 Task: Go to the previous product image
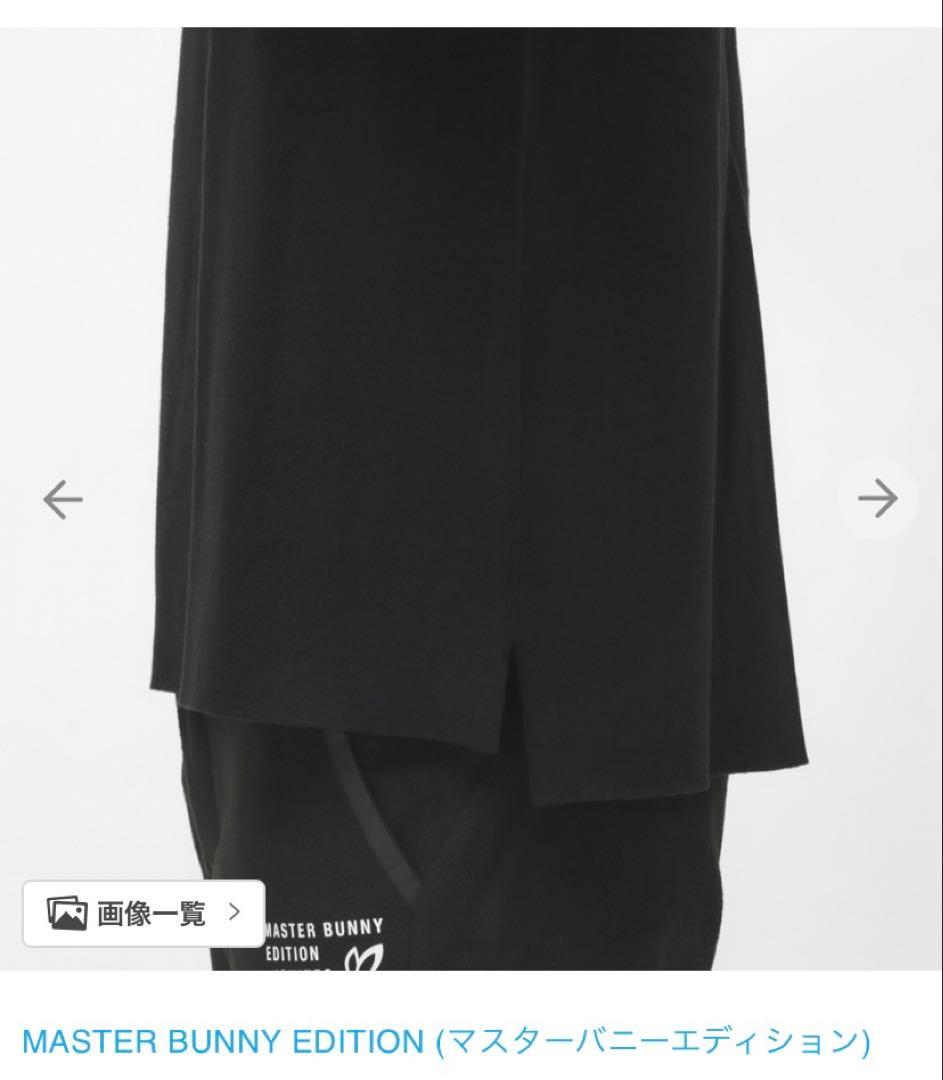pyautogui.click(x=63, y=498)
